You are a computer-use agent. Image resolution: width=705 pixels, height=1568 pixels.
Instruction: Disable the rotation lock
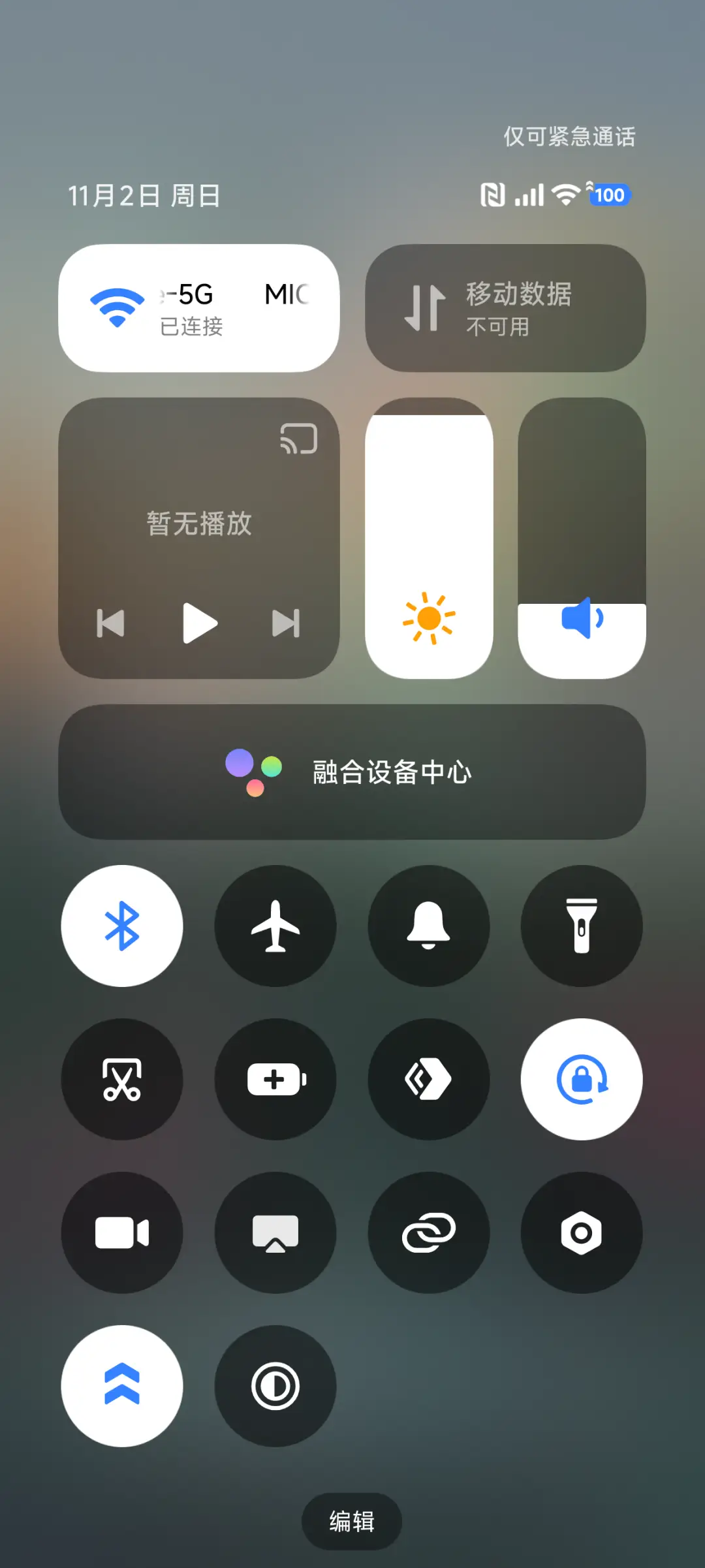[582, 1079]
